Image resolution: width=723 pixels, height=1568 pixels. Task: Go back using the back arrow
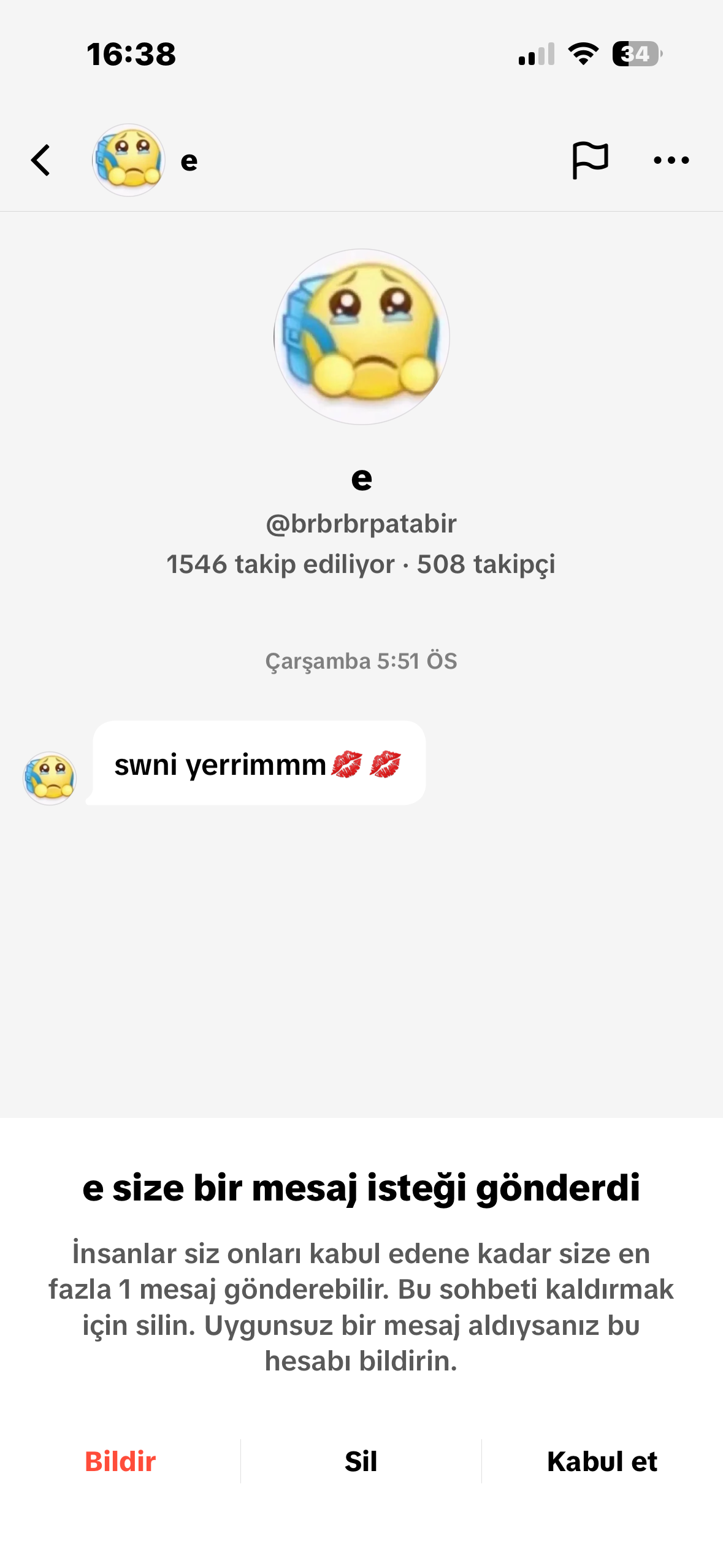click(x=40, y=160)
